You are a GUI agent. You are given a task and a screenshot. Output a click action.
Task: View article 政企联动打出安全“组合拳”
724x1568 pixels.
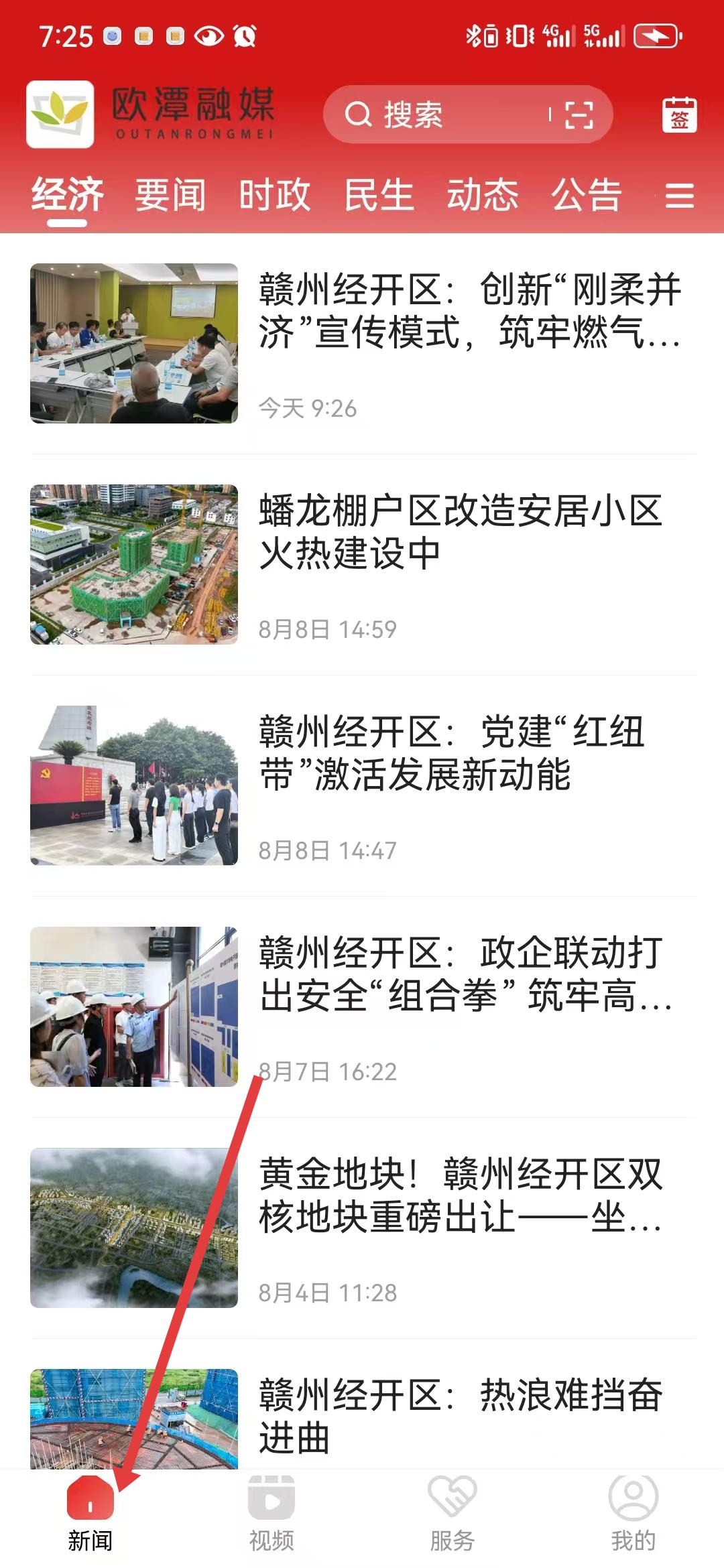click(x=363, y=1006)
